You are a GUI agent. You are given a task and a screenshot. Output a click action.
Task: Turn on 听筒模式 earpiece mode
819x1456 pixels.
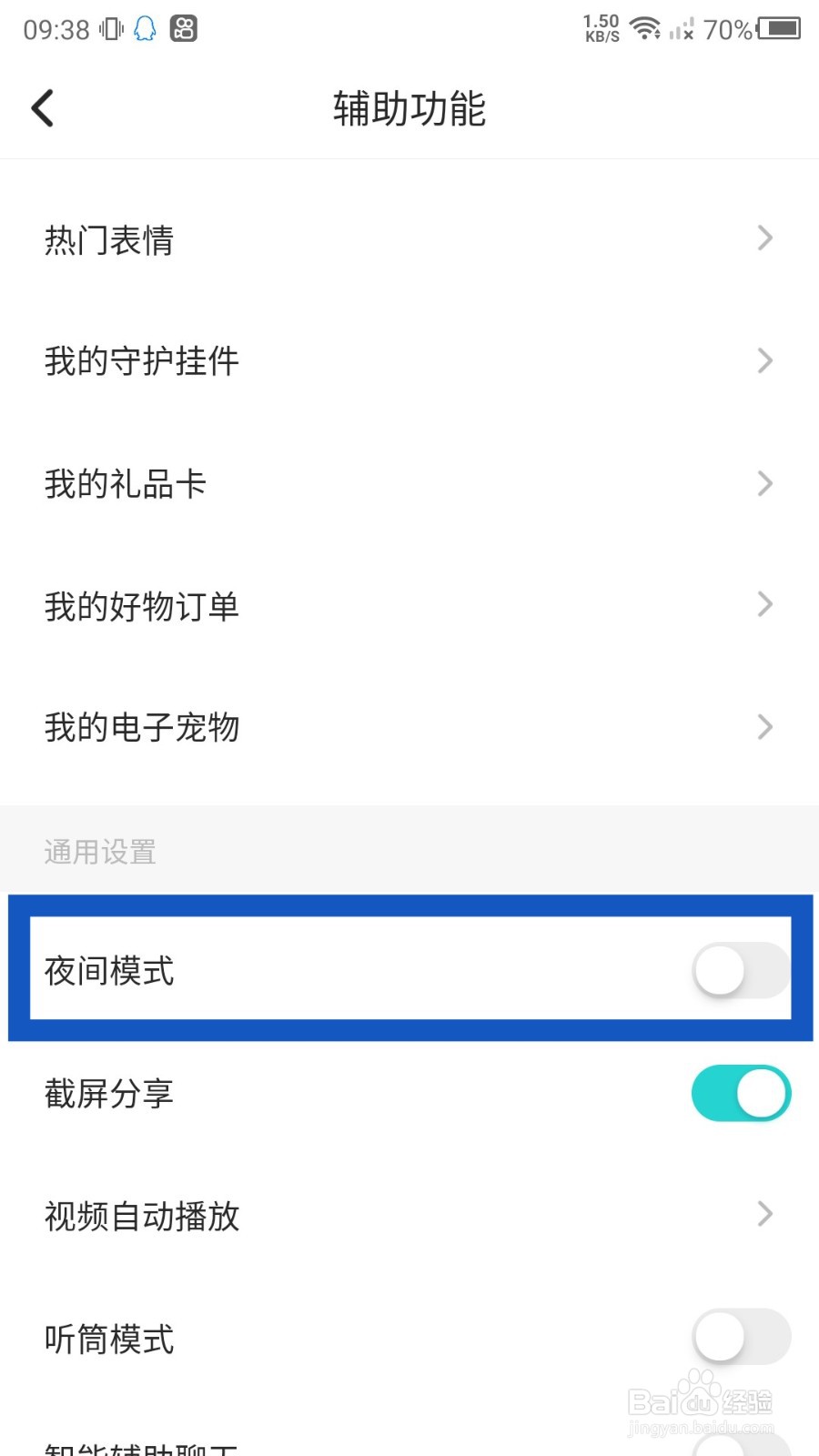(740, 1336)
